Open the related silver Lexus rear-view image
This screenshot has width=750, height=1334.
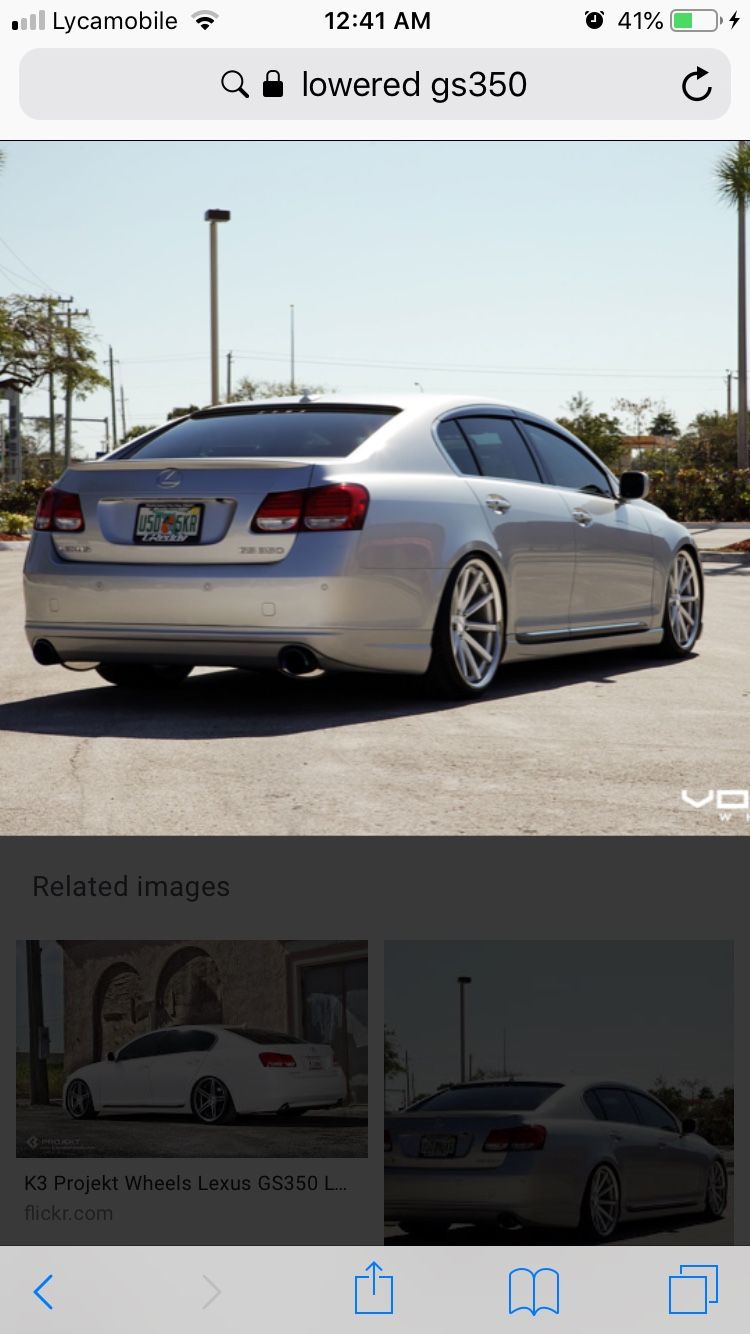pos(559,1092)
